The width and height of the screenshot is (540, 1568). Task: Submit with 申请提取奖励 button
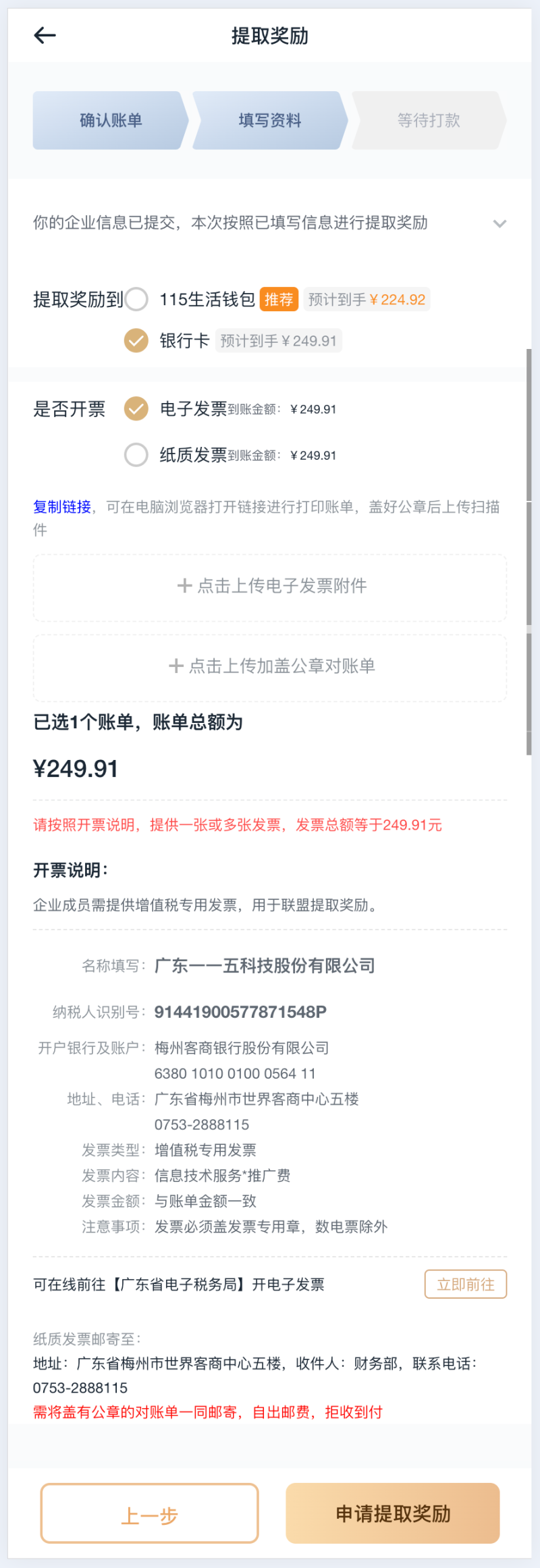pos(393,1514)
